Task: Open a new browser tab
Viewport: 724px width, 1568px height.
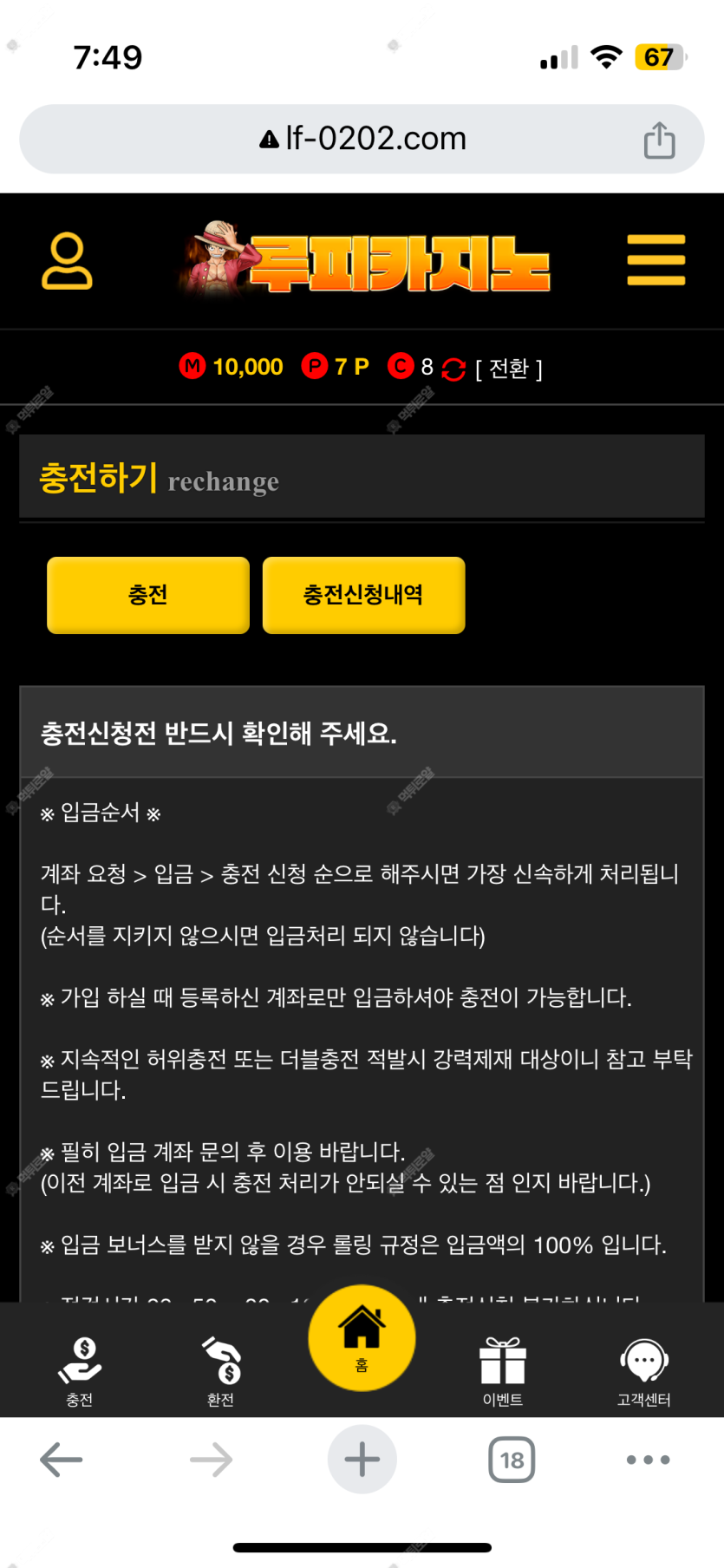Action: point(362,1460)
